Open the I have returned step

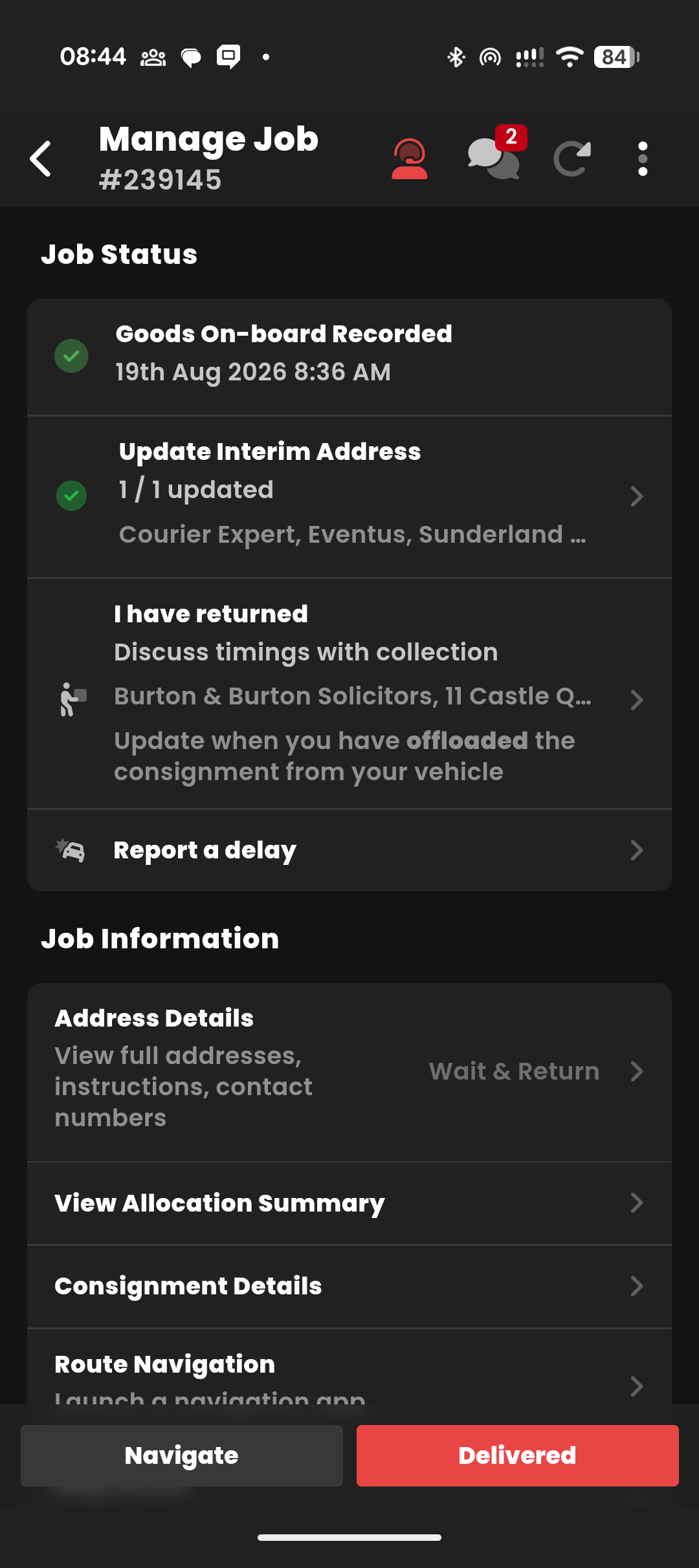point(349,694)
